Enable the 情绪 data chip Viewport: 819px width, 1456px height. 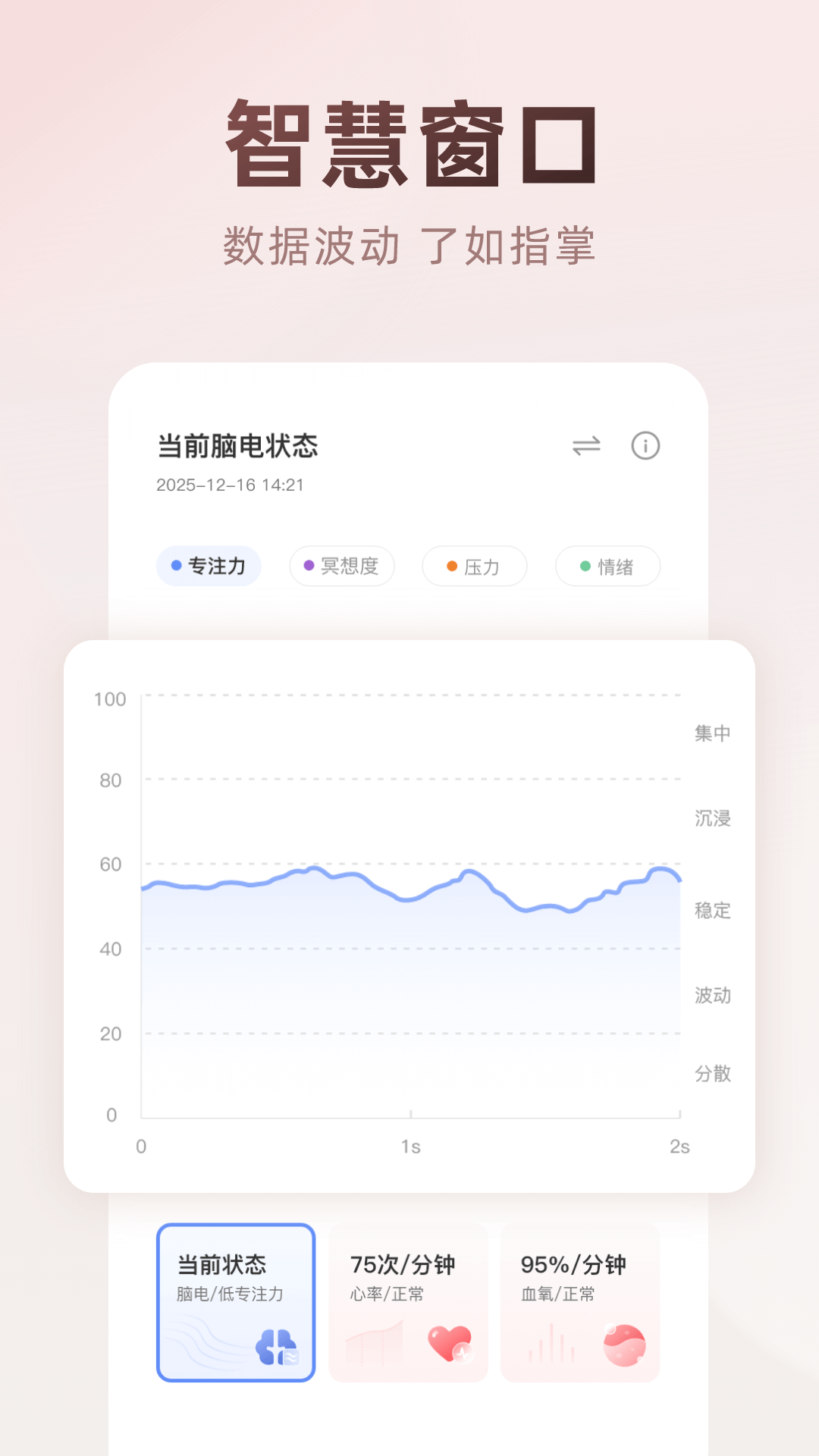click(607, 566)
